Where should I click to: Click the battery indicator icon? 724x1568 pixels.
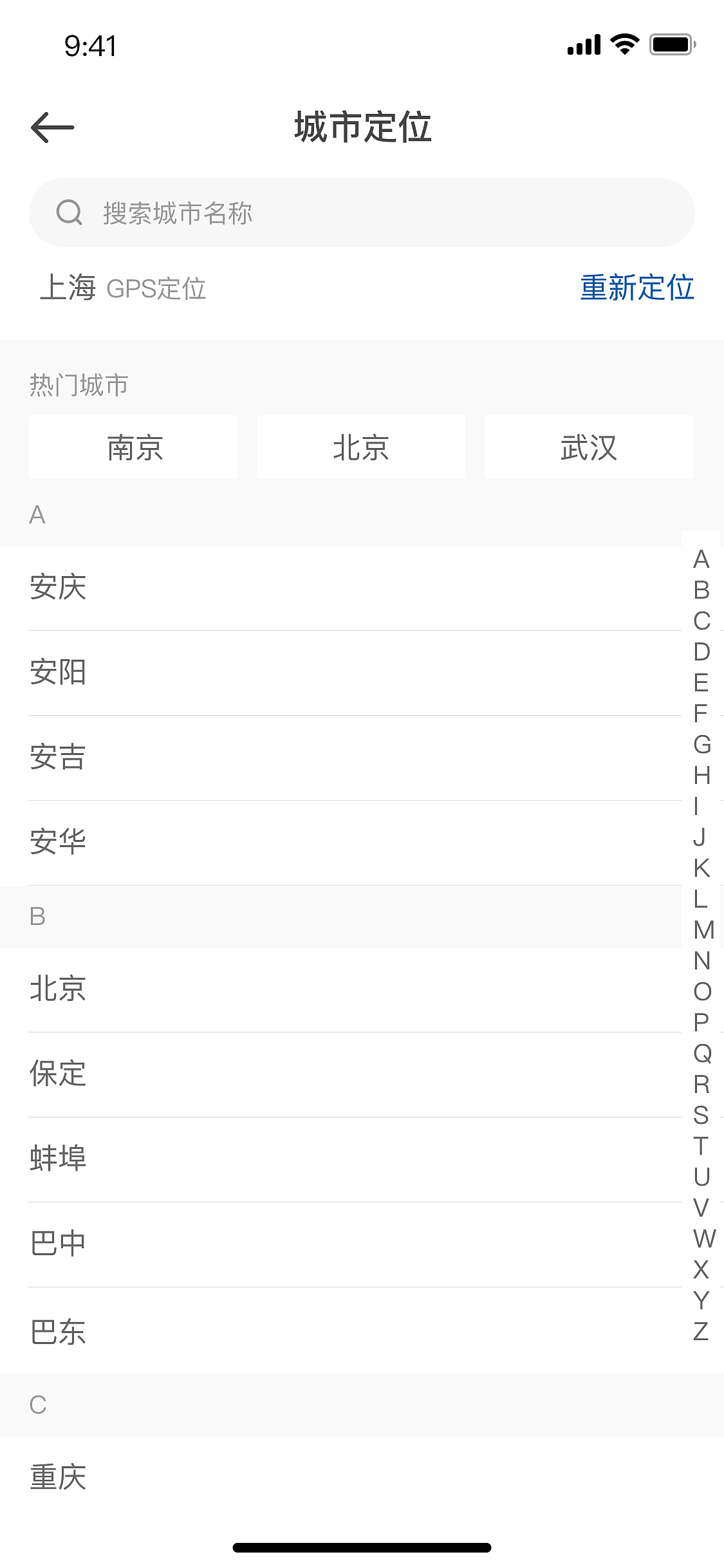pyautogui.click(x=669, y=44)
